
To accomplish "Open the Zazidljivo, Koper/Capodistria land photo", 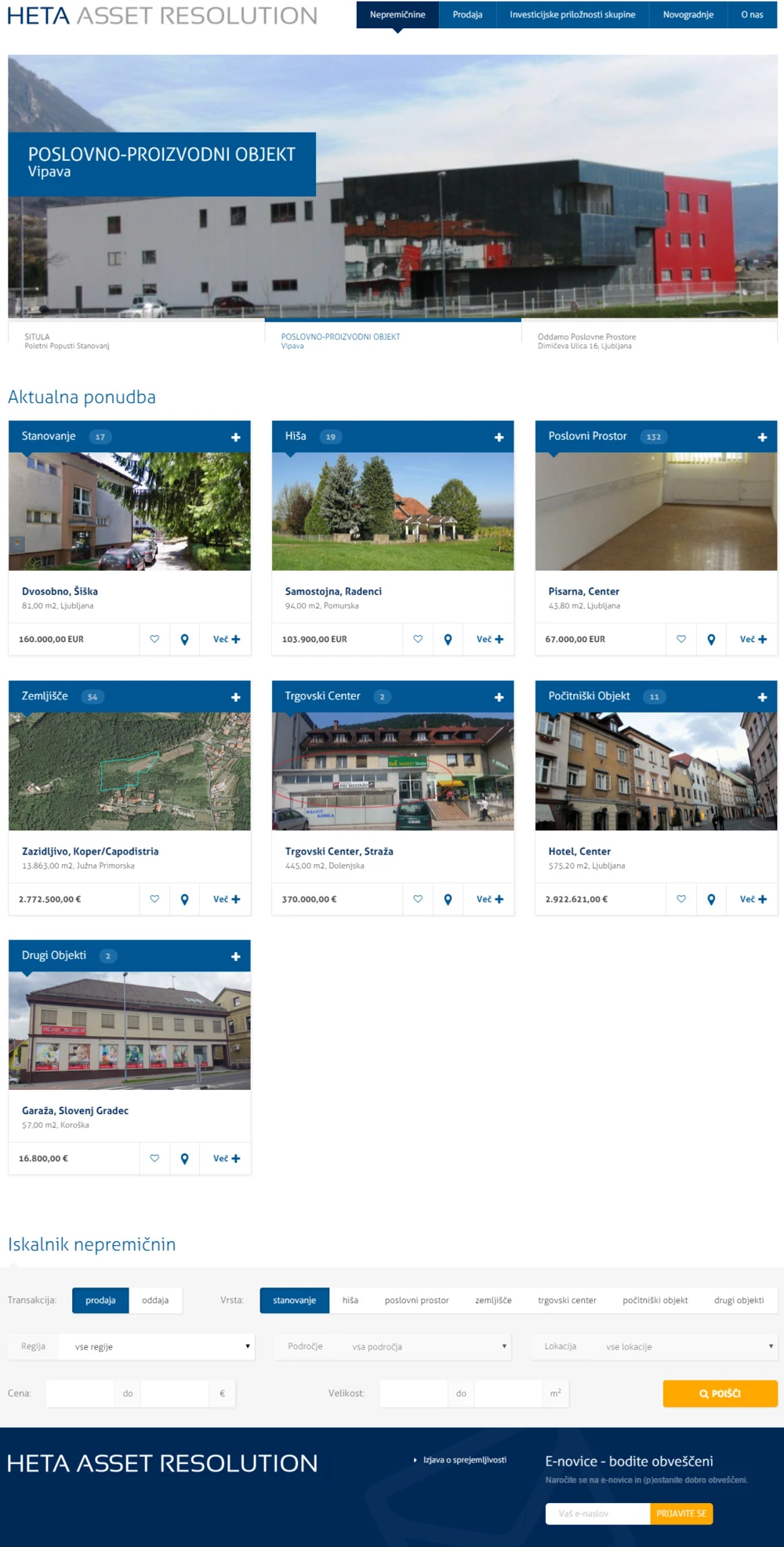I will click(129, 771).
